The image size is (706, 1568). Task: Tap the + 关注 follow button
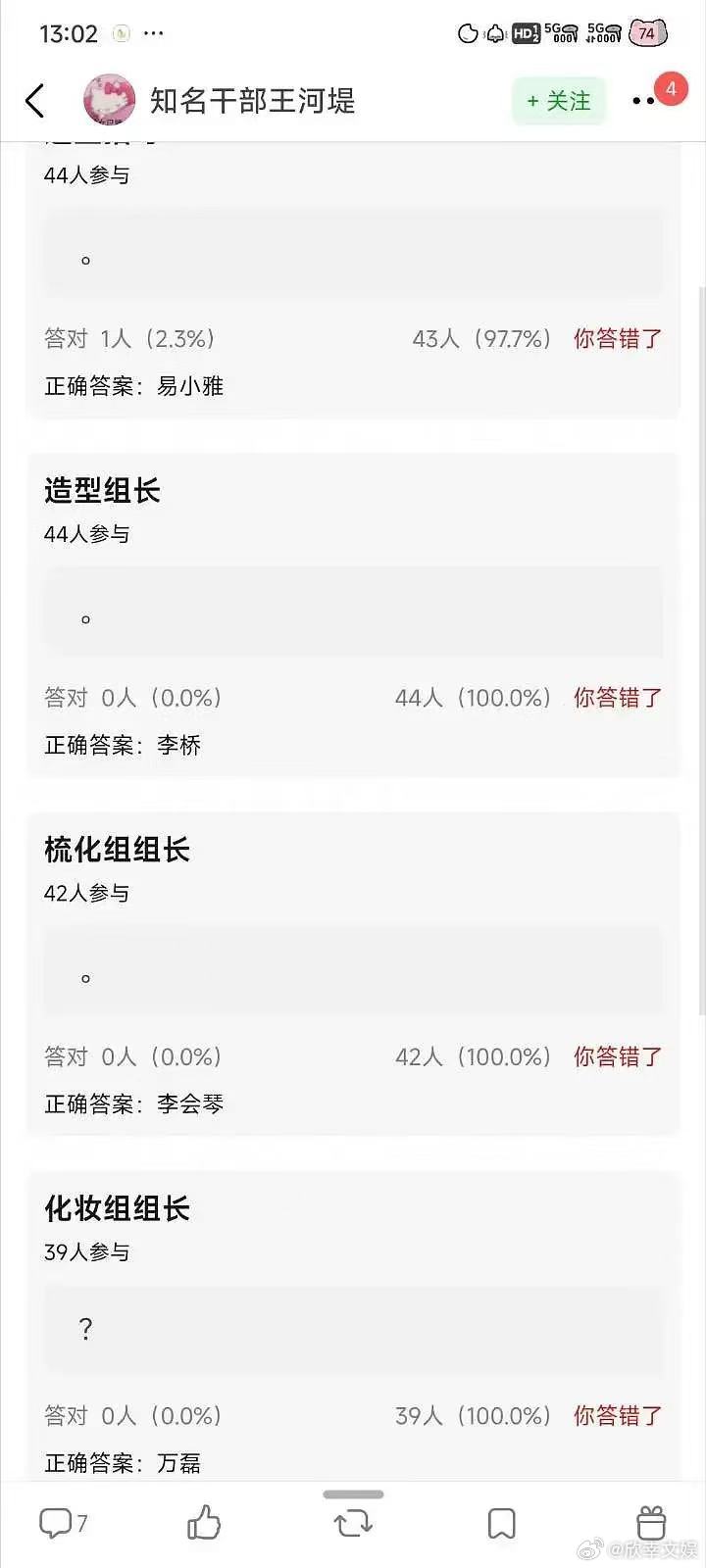[559, 100]
